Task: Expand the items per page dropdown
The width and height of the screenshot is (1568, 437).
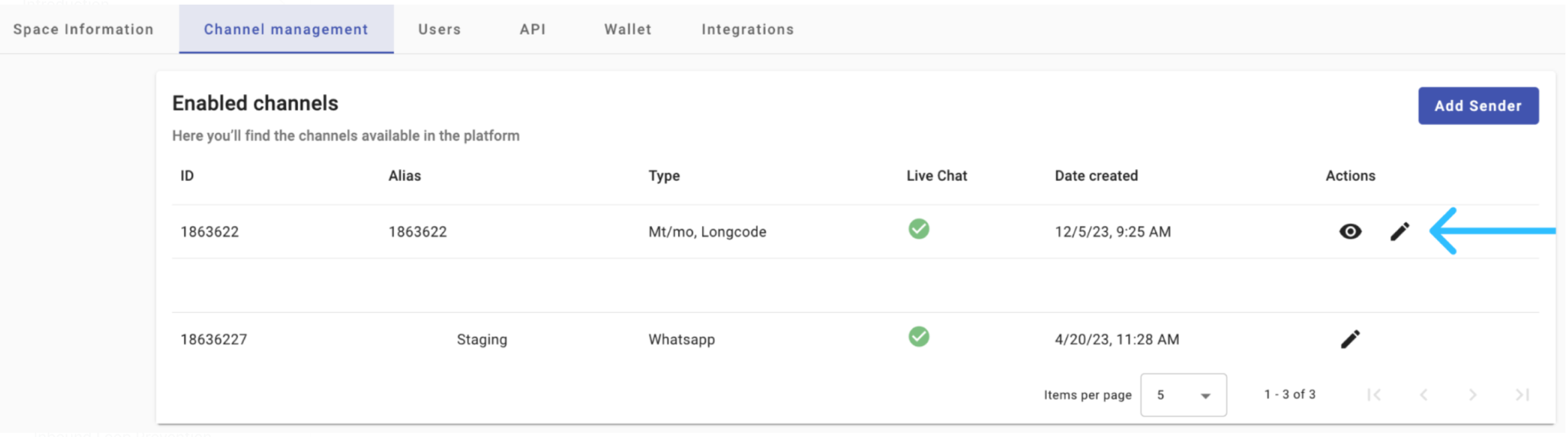Action: coord(1183,395)
